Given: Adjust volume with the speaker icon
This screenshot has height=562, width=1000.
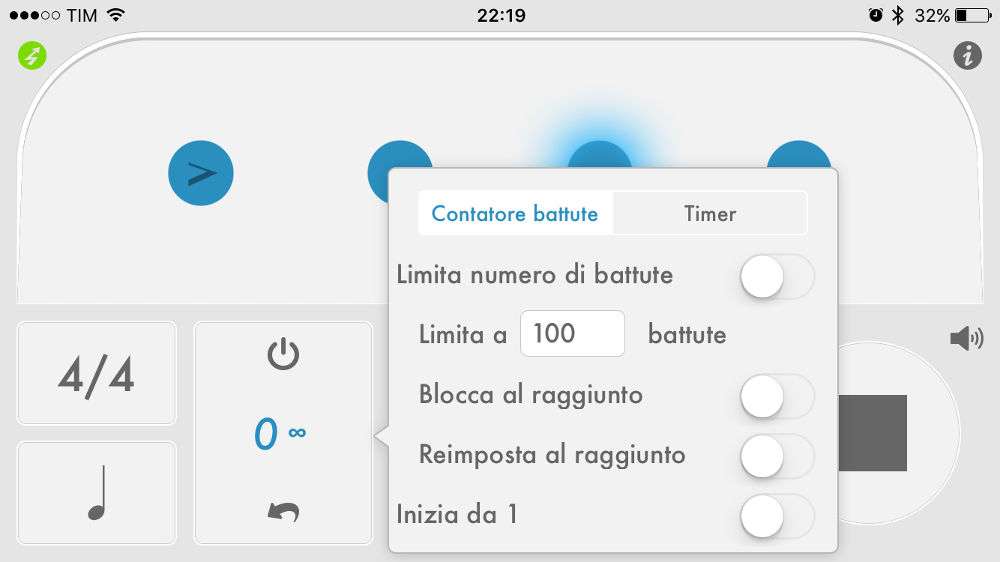Looking at the screenshot, I should (966, 339).
